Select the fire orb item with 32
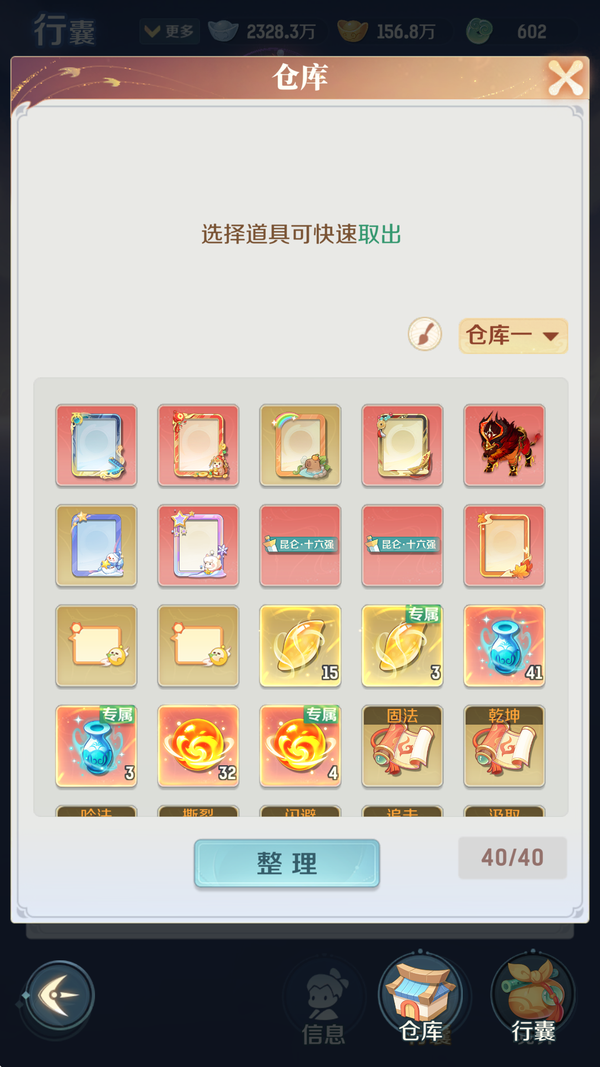Screen dimensions: 600x1067 (198, 746)
